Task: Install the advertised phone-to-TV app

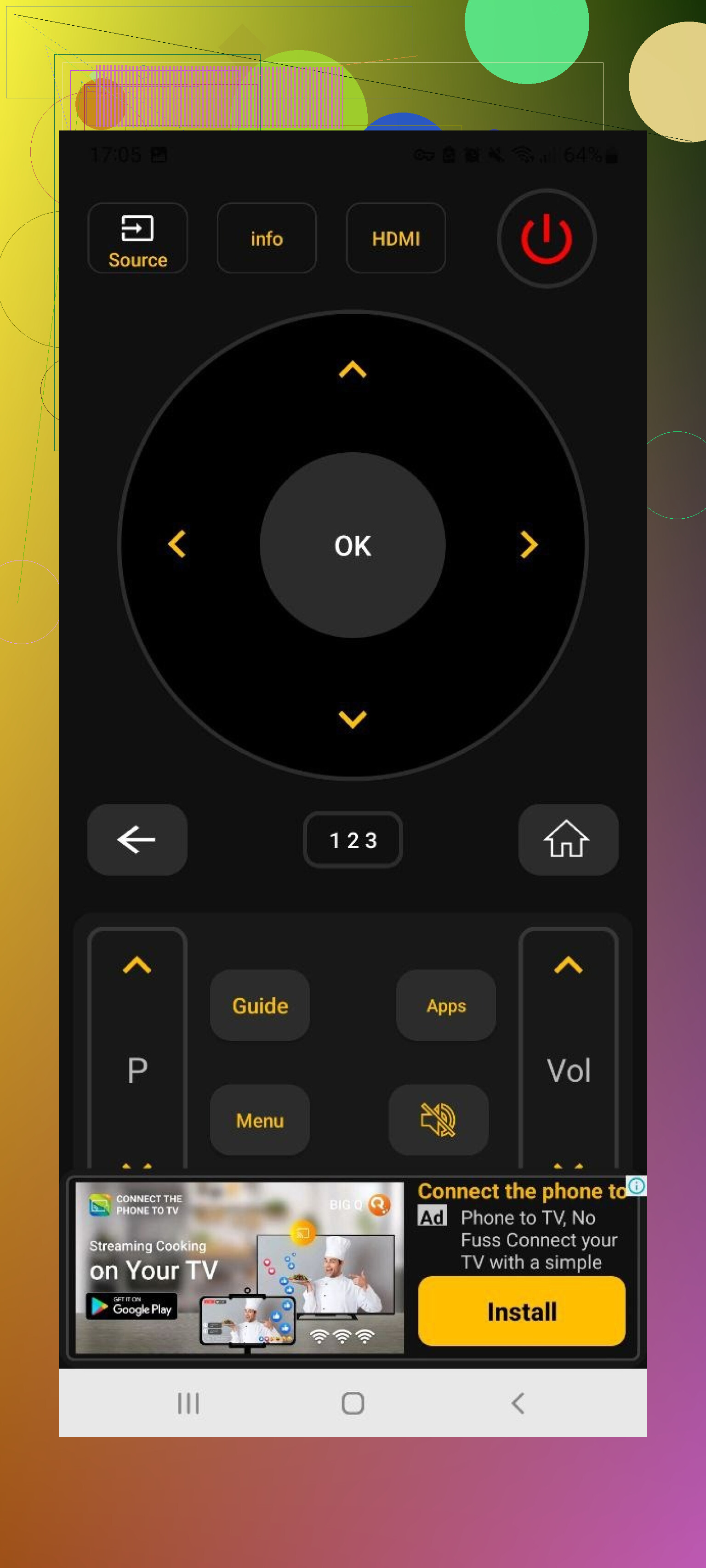Action: (x=521, y=1311)
